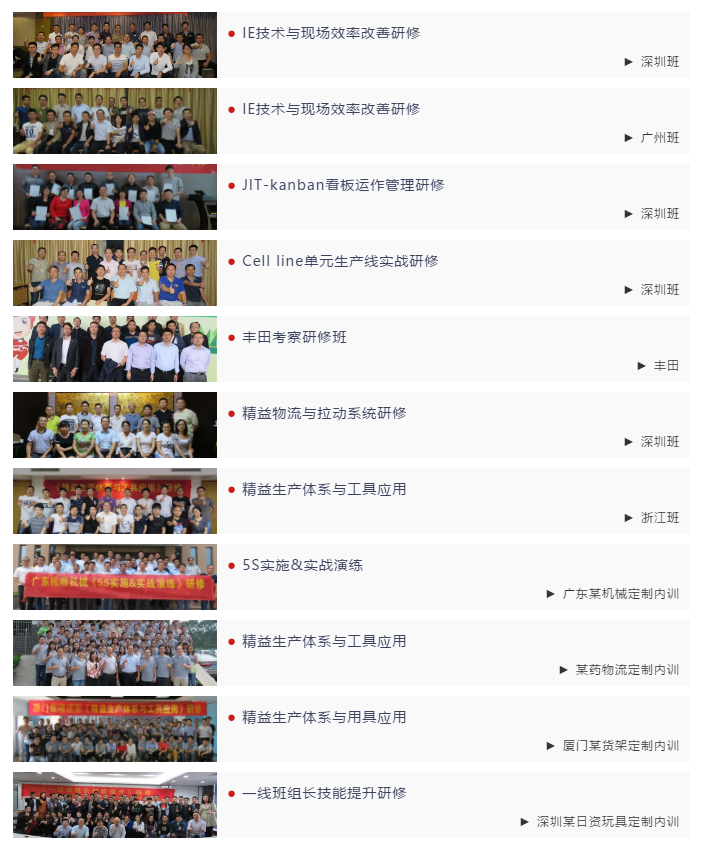This screenshot has height=851, width=704.
Task: Select JIT-kanban看板运作管理研修 course
Action: (x=343, y=185)
